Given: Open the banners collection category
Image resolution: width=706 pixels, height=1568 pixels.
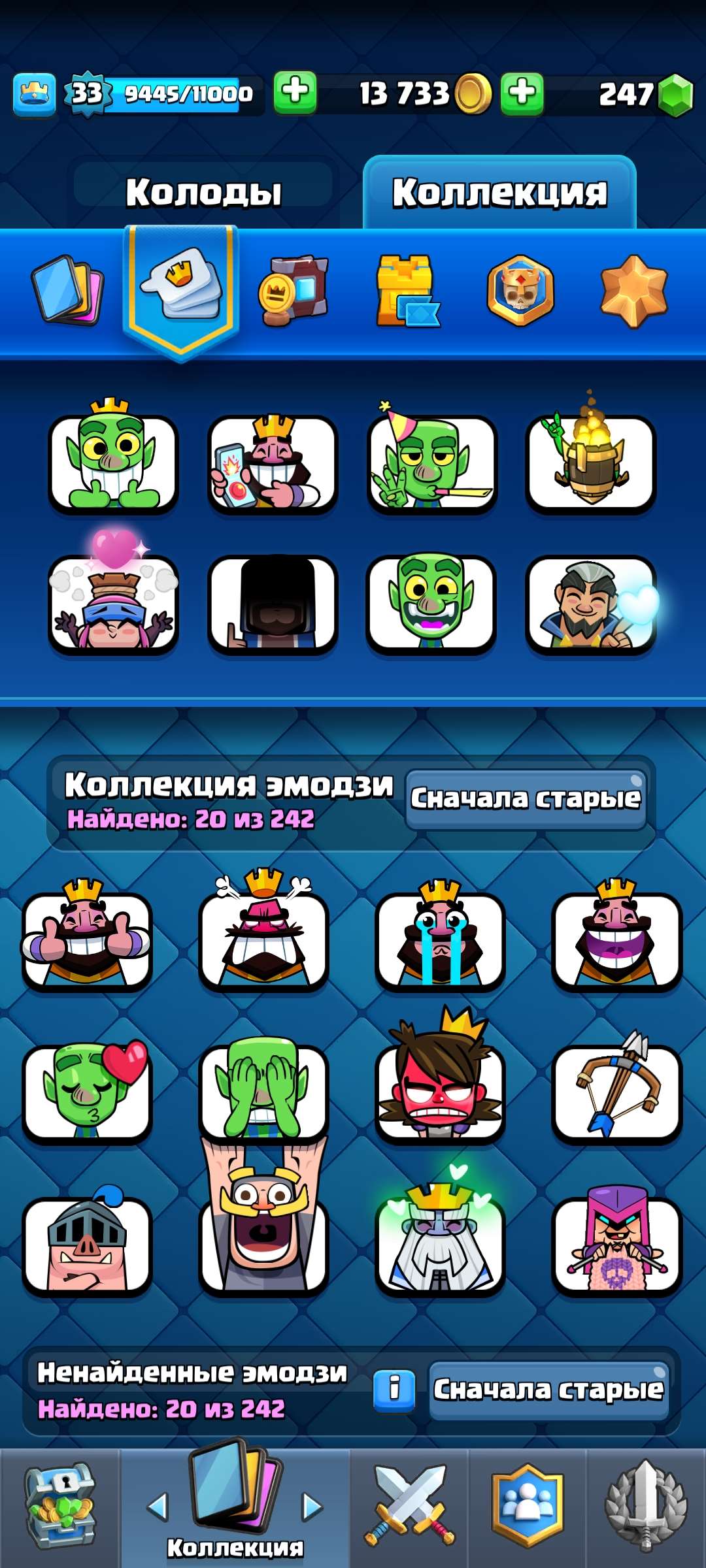Looking at the screenshot, I should 294,290.
